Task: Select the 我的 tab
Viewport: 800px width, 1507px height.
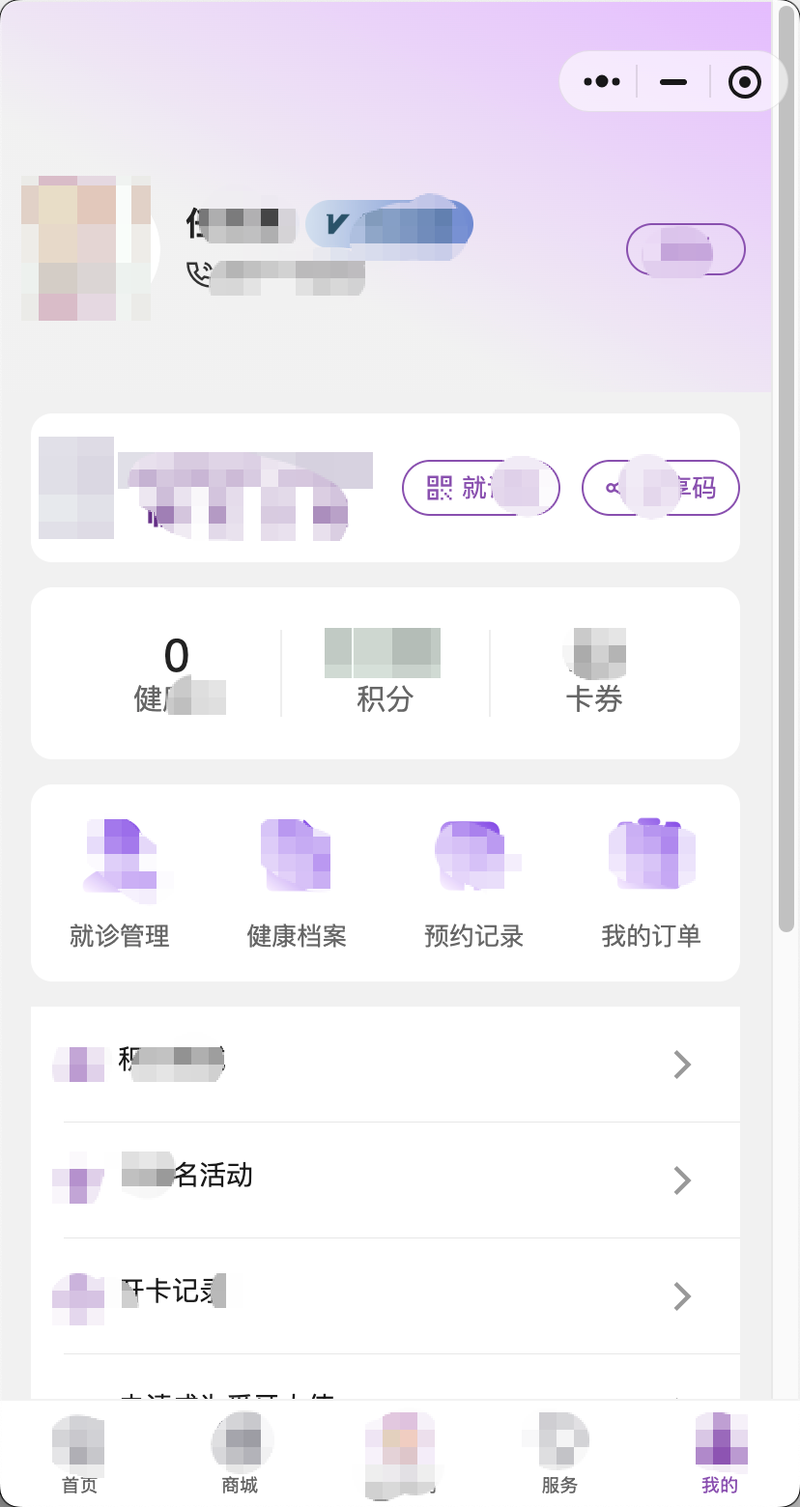Action: 720,1455
